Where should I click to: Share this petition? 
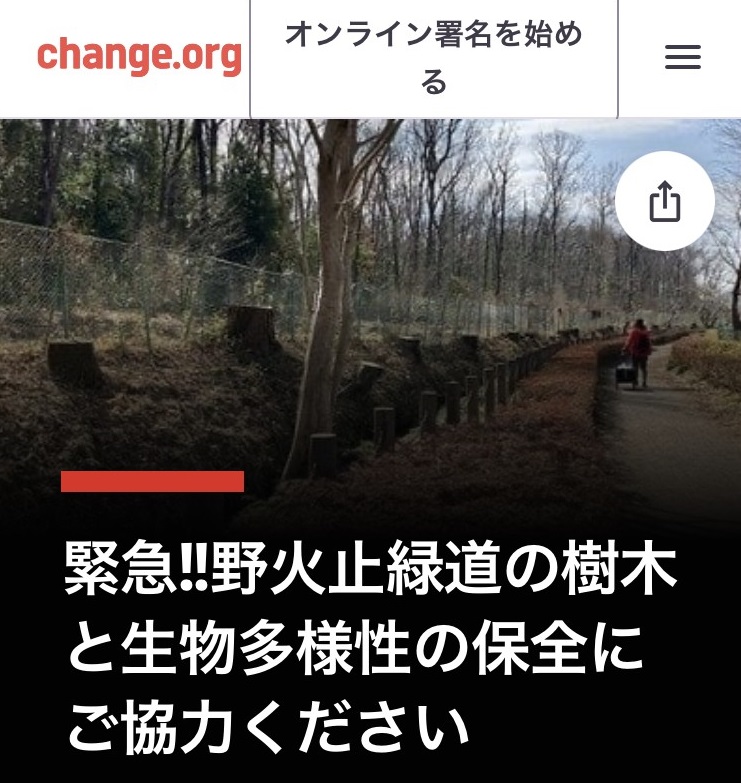click(x=664, y=203)
